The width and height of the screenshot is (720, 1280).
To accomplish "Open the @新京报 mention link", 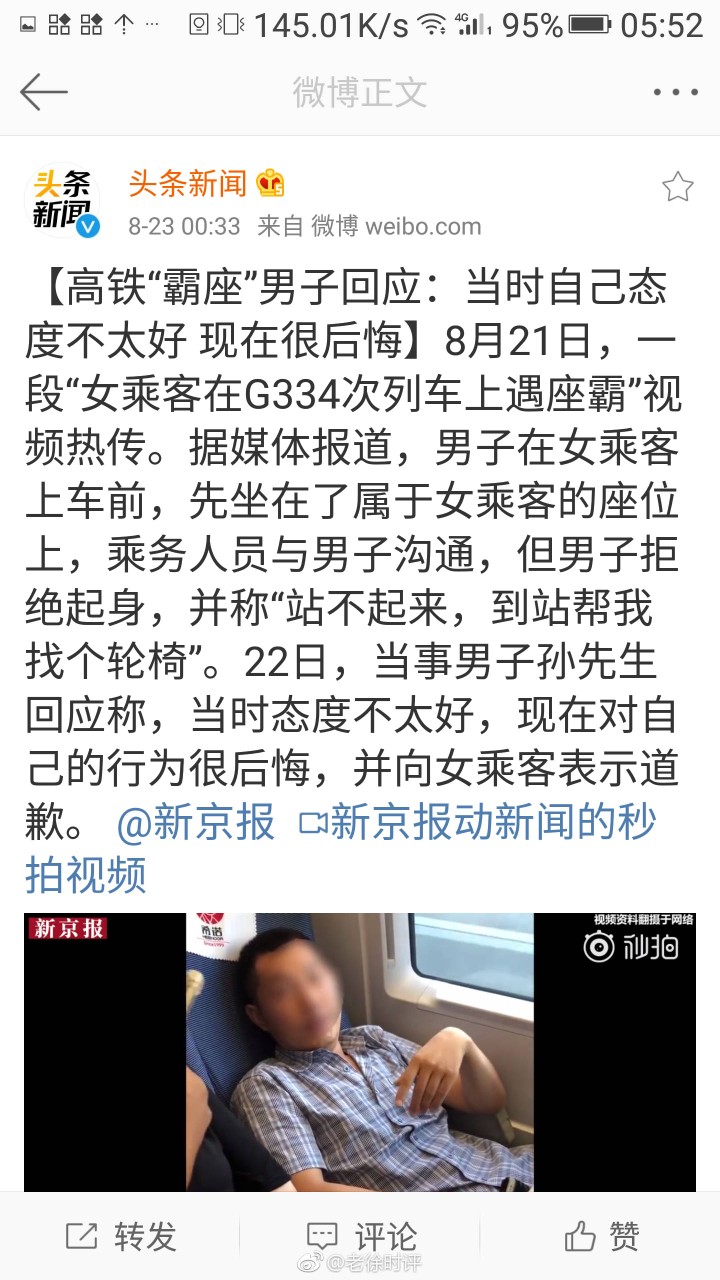I will (196, 823).
